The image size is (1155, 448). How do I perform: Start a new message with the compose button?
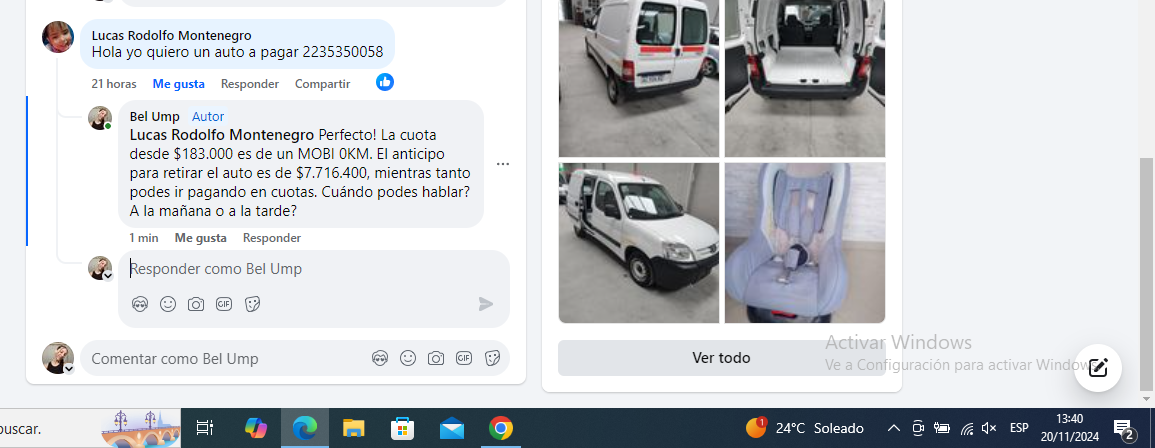point(1098,367)
